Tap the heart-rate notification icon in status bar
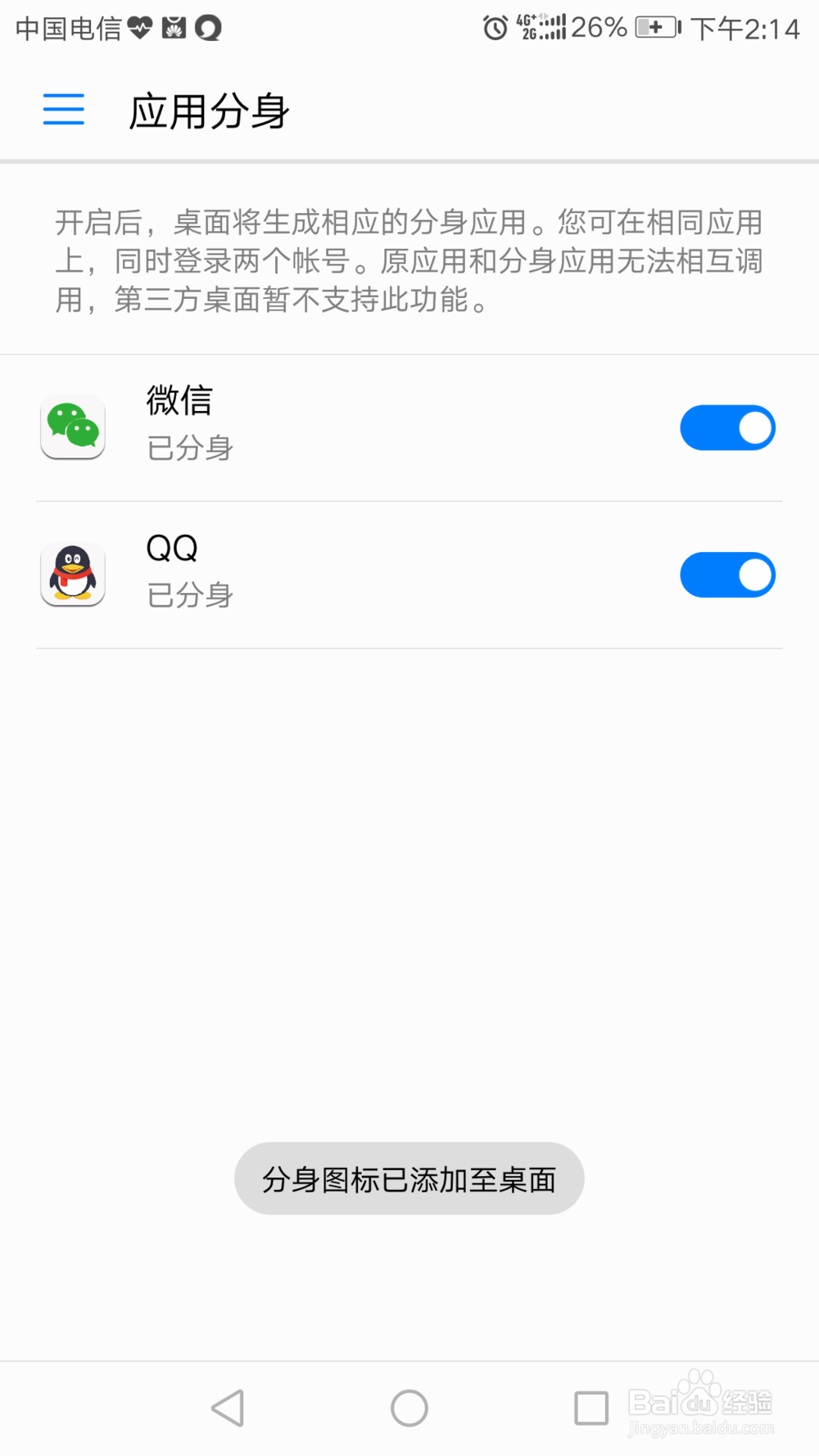 tap(141, 27)
